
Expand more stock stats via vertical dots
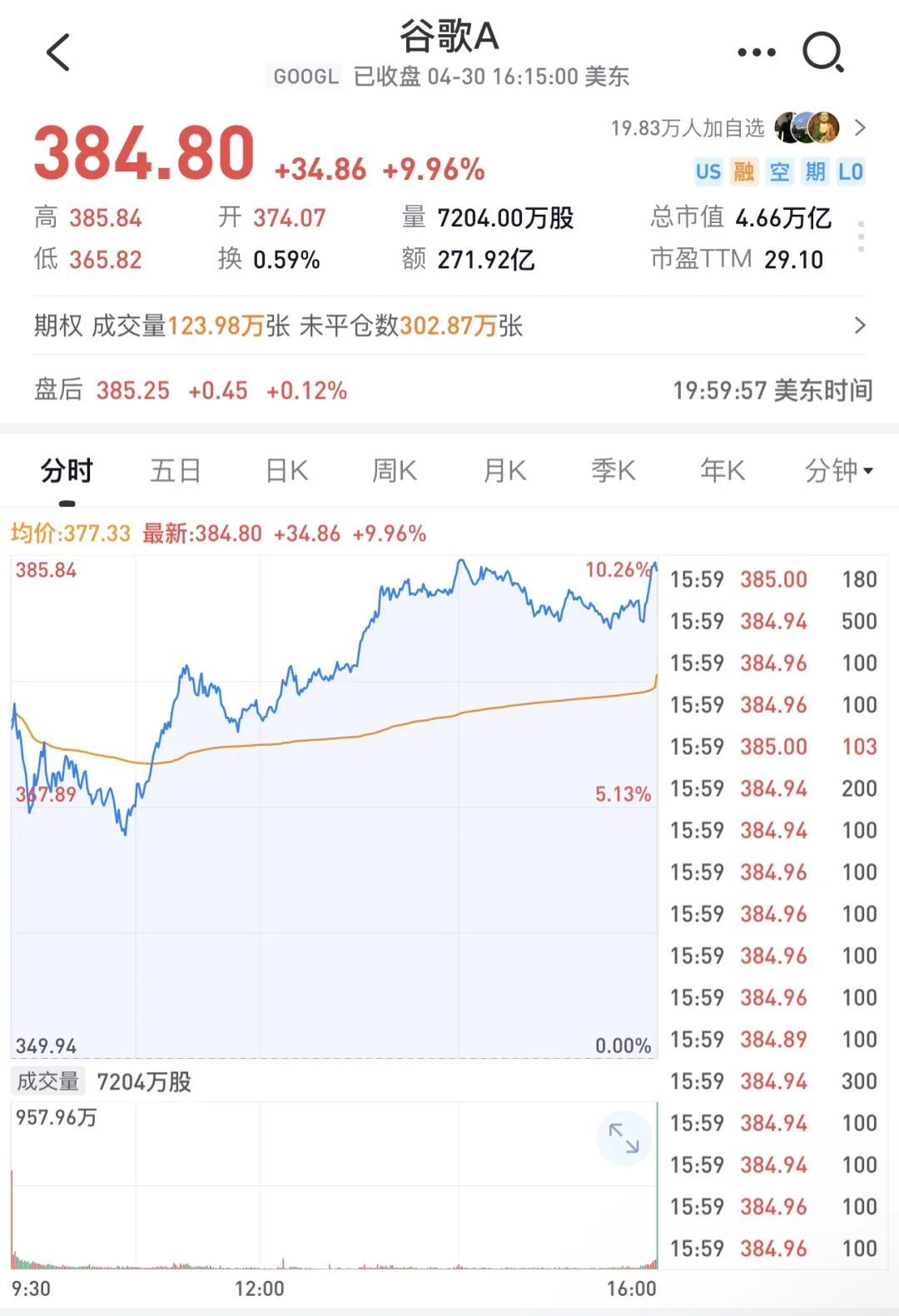[x=861, y=237]
